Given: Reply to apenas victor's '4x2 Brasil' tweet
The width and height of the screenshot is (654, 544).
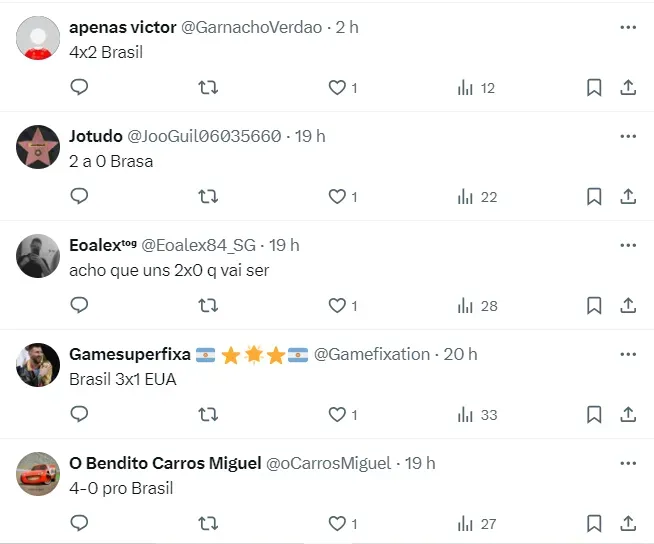Looking at the screenshot, I should pyautogui.click(x=79, y=88).
